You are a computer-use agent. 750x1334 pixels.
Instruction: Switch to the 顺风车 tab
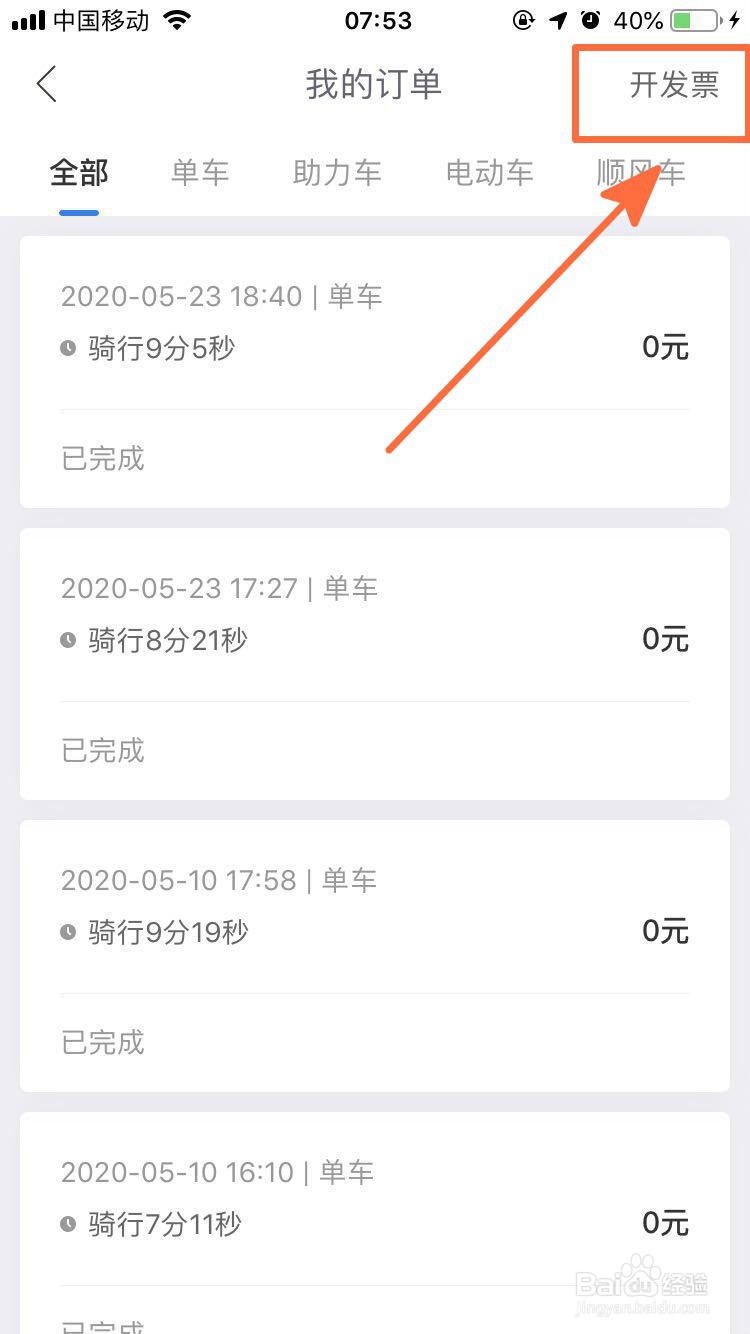pos(641,172)
